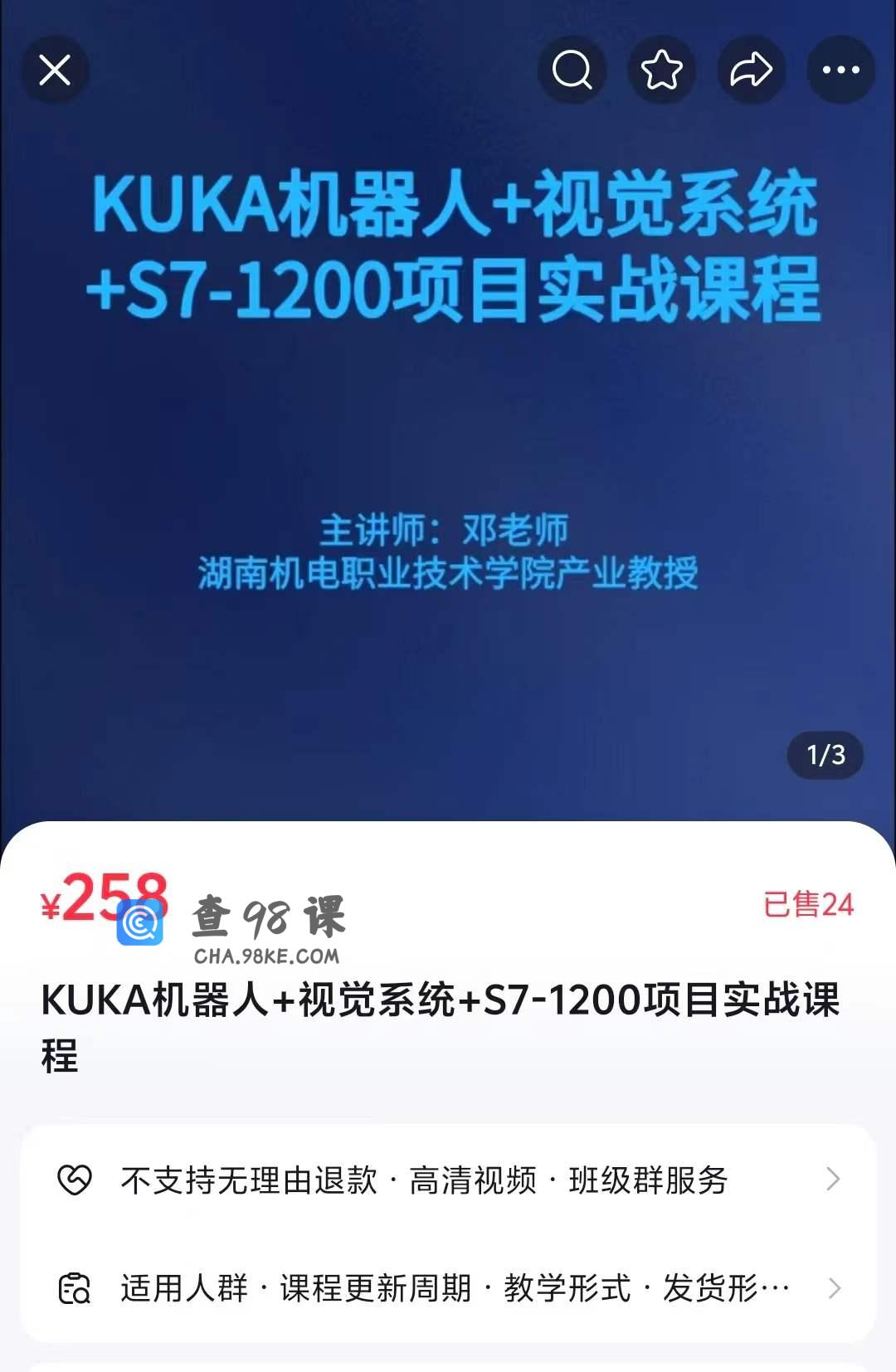The height and width of the screenshot is (1372, 896).
Task: Open the three-dot overflow menu
Action: pos(840,70)
